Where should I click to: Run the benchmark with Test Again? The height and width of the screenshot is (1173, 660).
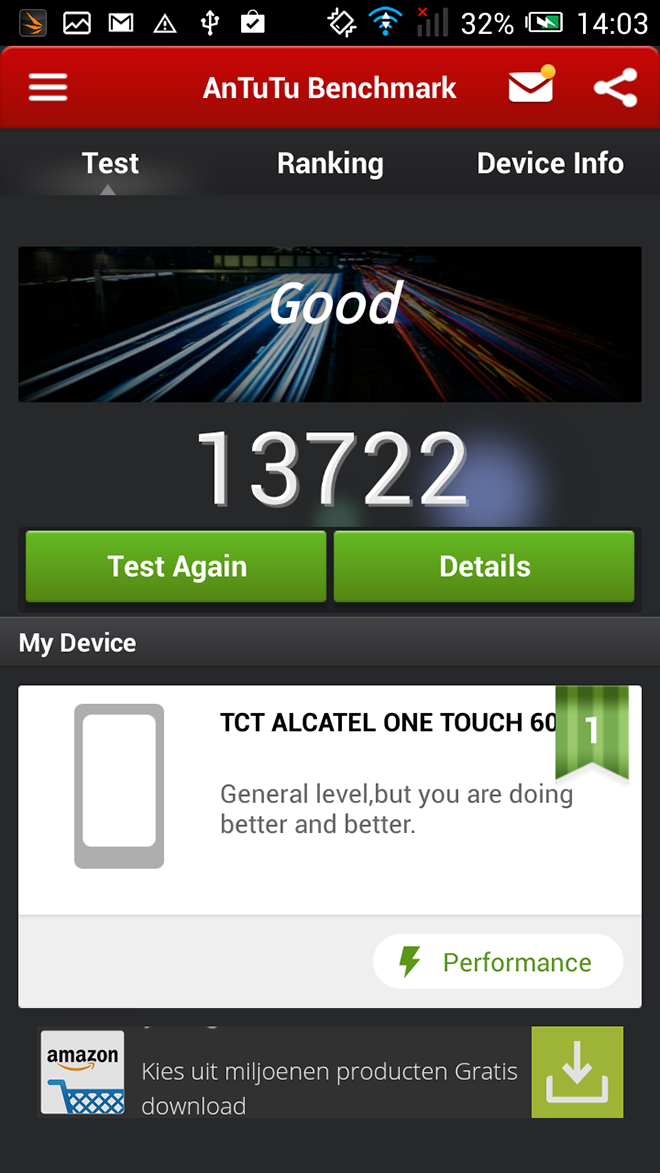176,566
